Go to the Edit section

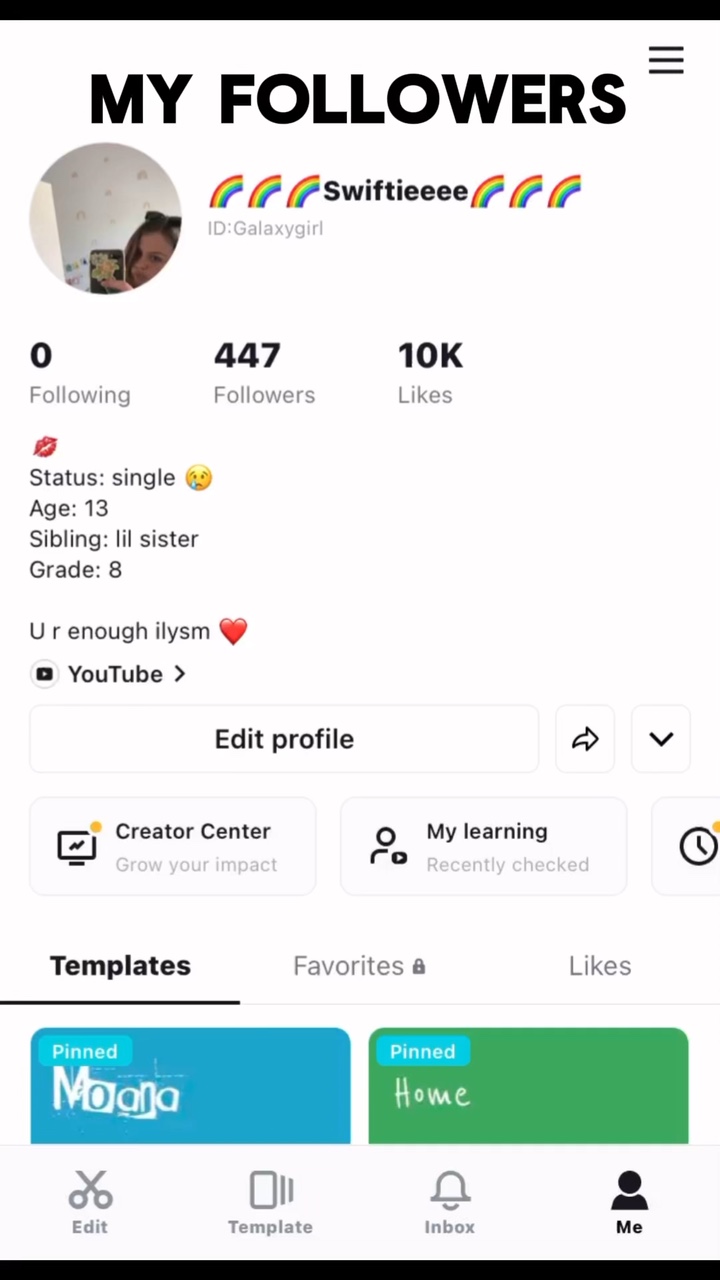(x=90, y=1202)
